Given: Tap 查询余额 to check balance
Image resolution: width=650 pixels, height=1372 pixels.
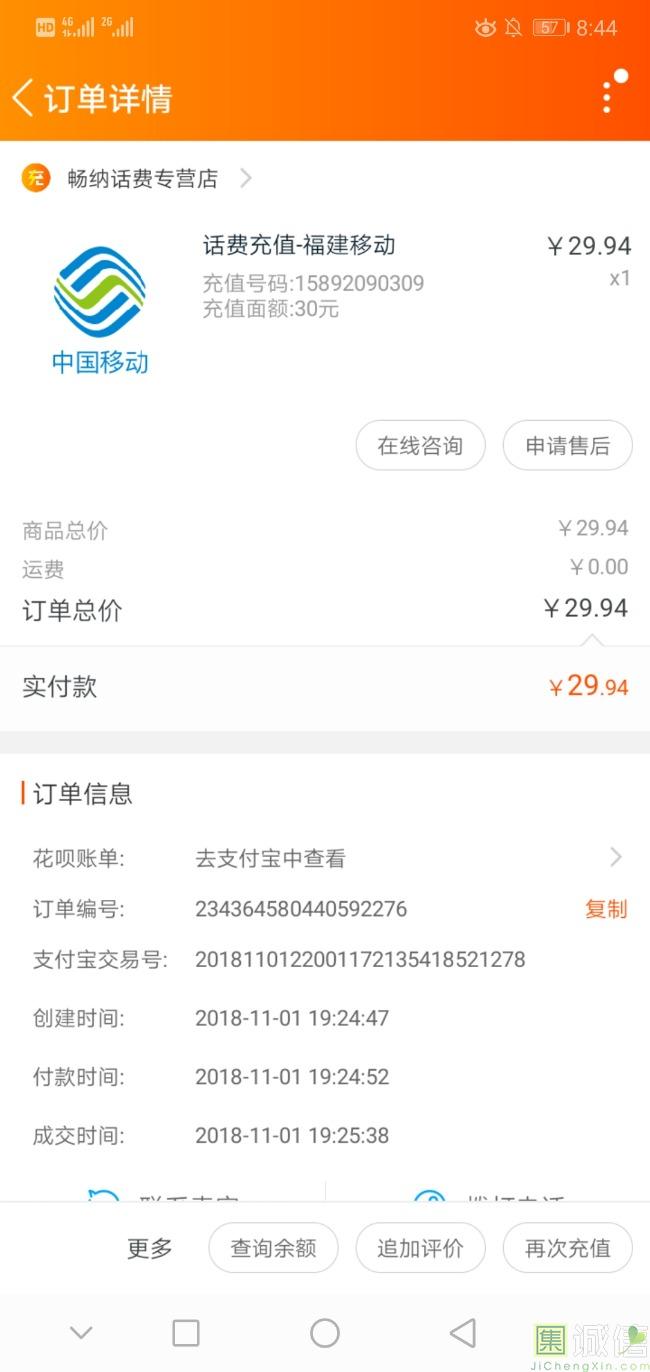Looking at the screenshot, I should (x=273, y=1248).
